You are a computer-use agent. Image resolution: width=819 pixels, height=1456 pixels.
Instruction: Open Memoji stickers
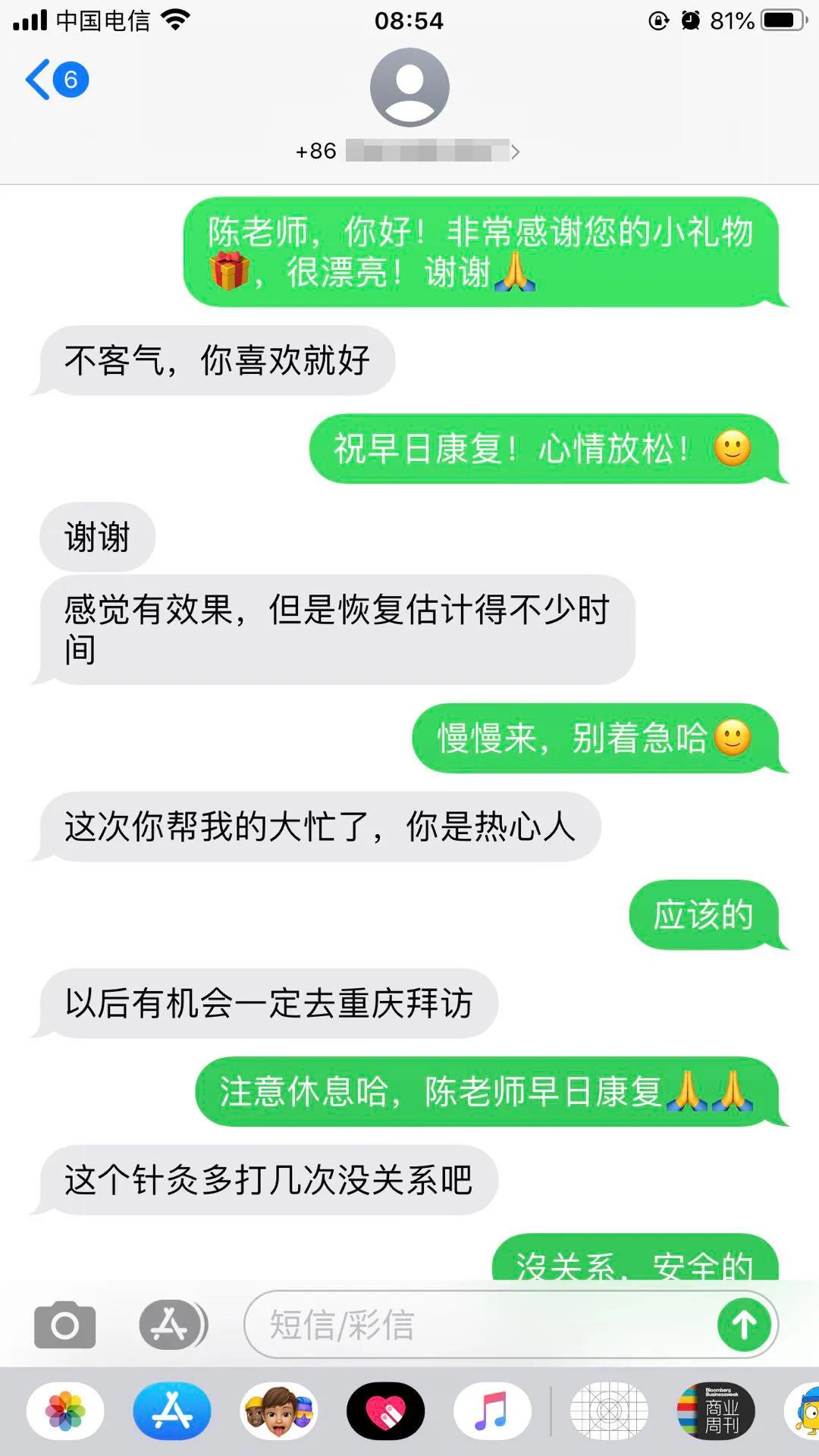pos(279,1411)
